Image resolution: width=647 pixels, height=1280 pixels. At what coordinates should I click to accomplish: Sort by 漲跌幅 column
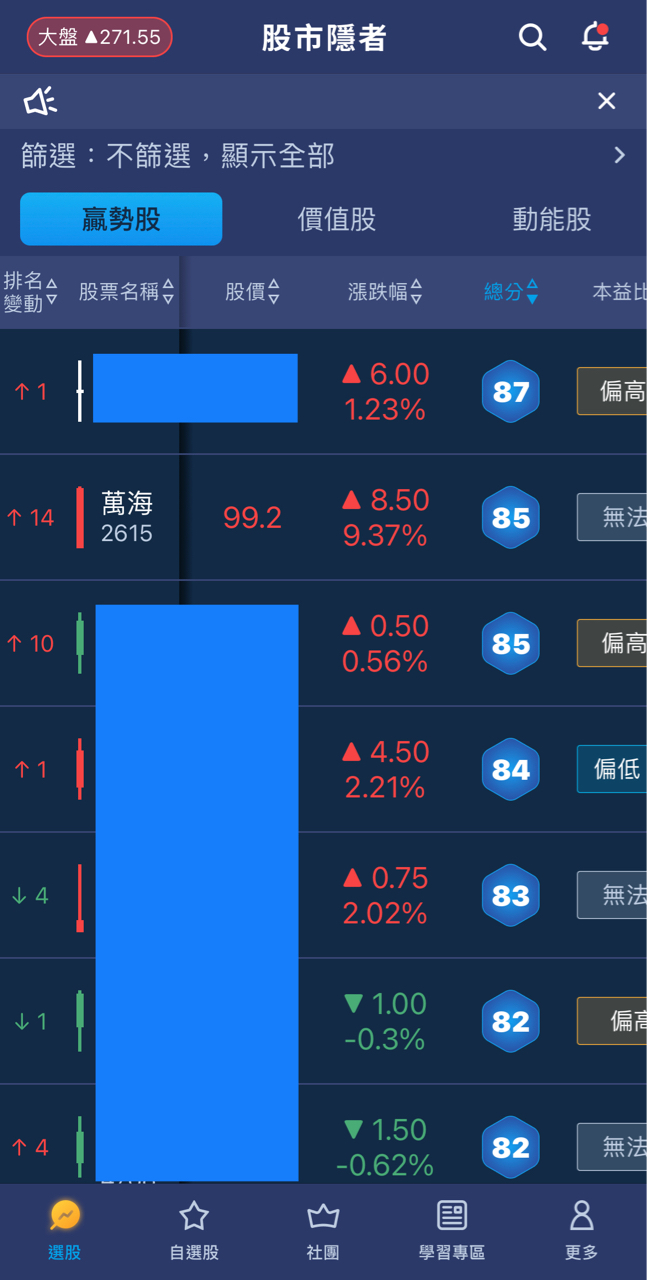pyautogui.click(x=385, y=292)
